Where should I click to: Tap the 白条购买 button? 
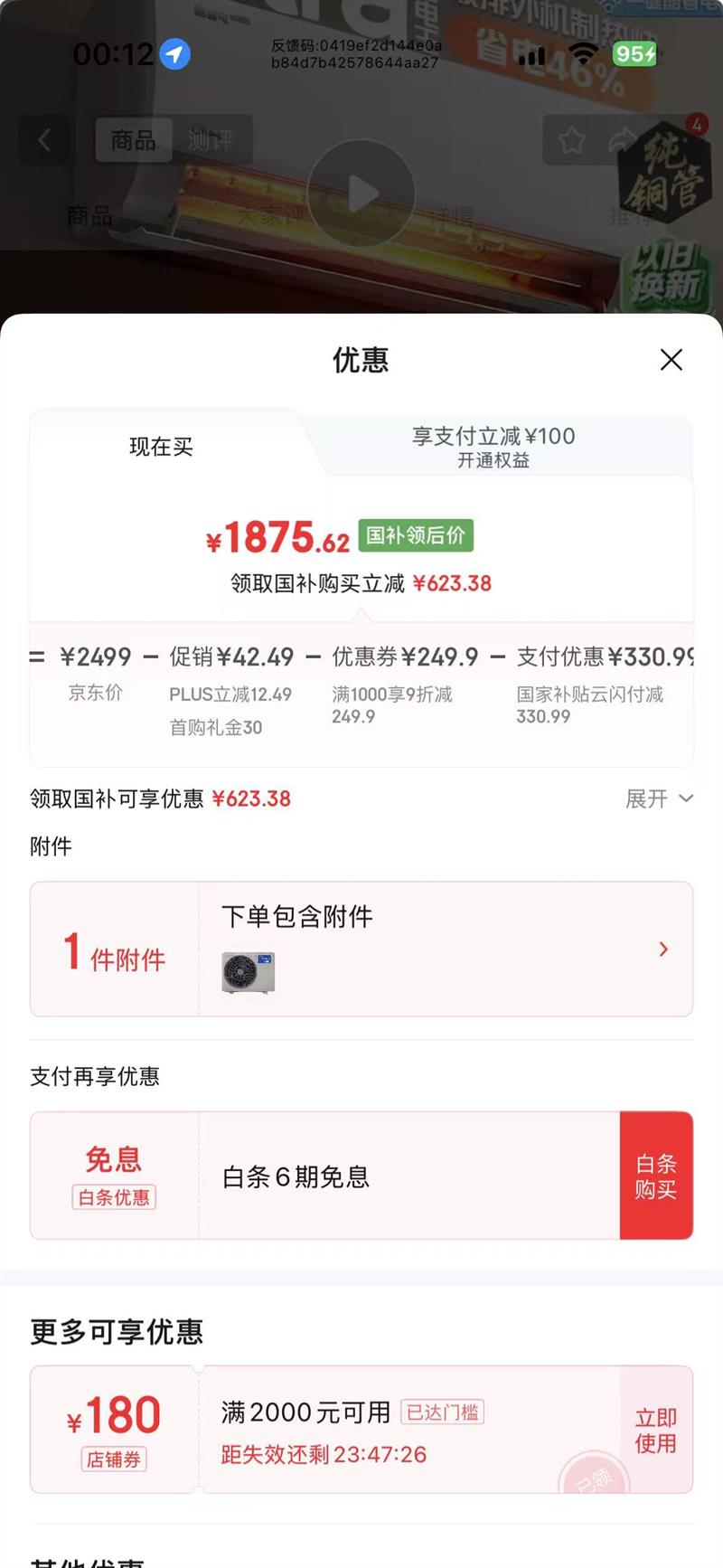656,1176
